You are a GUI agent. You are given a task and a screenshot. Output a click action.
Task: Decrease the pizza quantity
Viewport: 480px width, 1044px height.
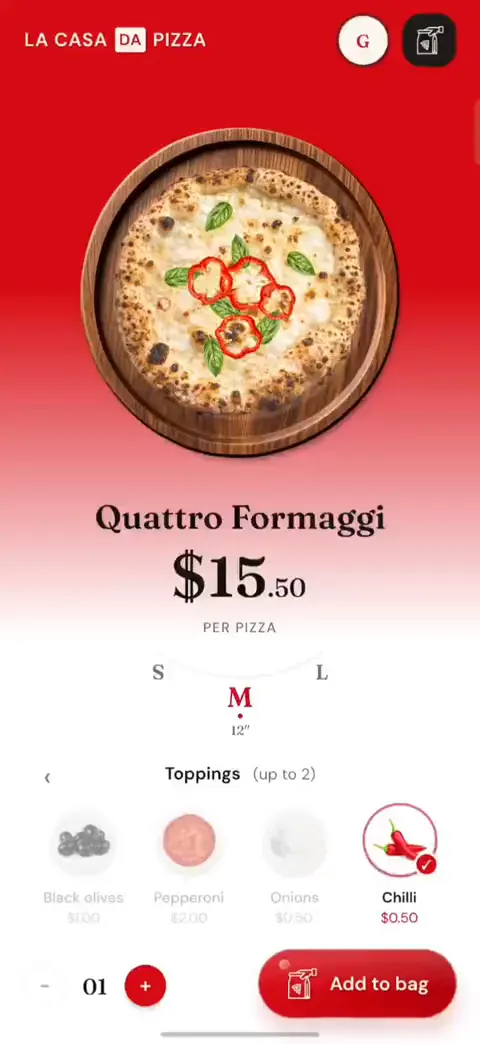click(45, 985)
